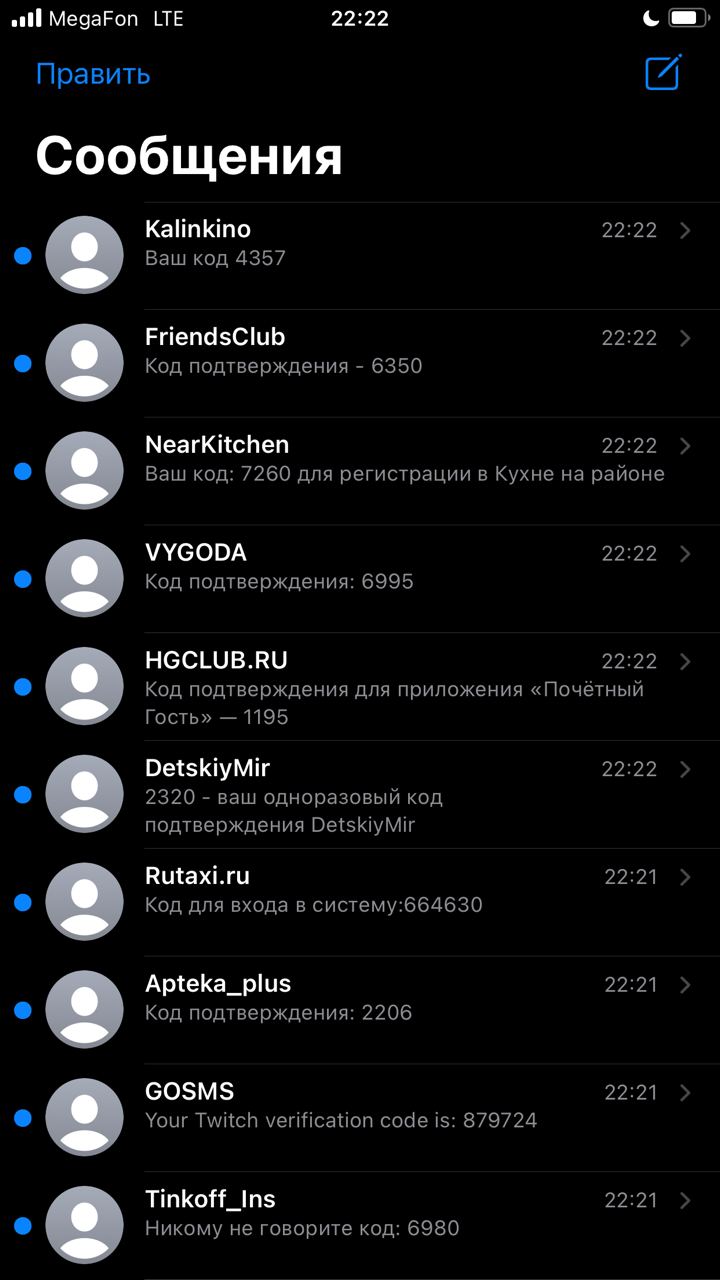Open the Tinkoff_Ins message thread
The height and width of the screenshot is (1280, 720).
point(360,1226)
